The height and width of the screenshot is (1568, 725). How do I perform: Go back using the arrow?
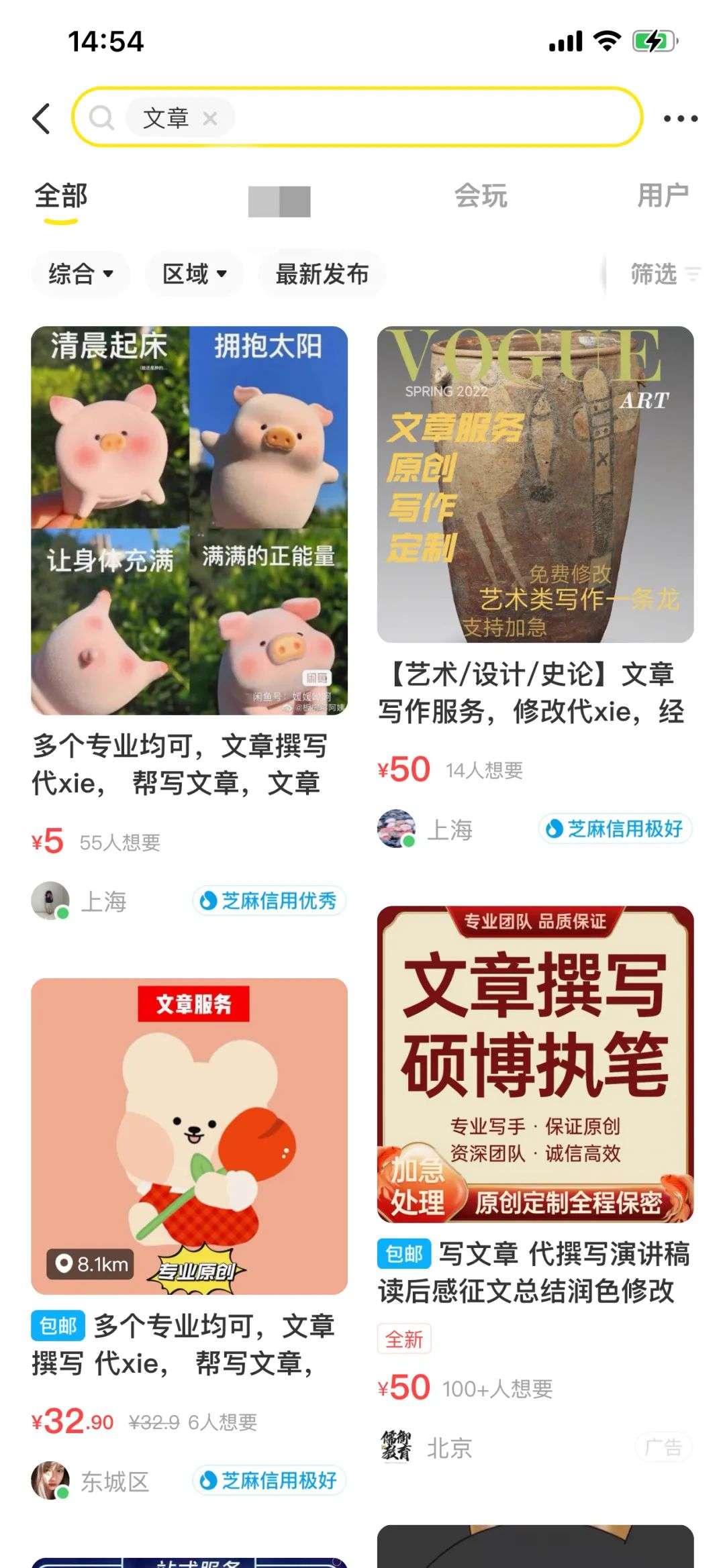pyautogui.click(x=42, y=119)
